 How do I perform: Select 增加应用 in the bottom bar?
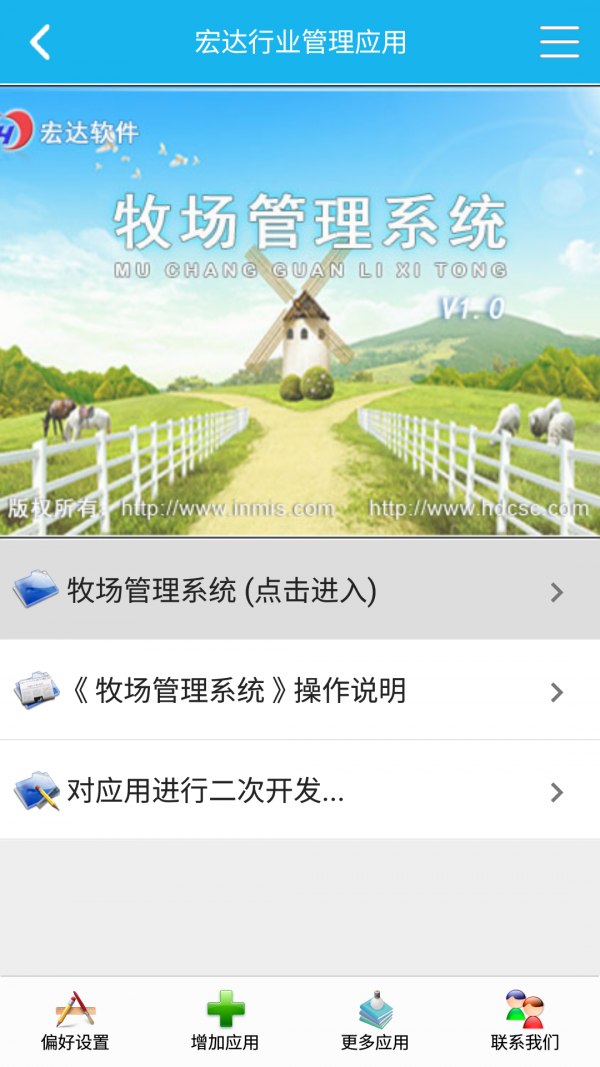225,1021
